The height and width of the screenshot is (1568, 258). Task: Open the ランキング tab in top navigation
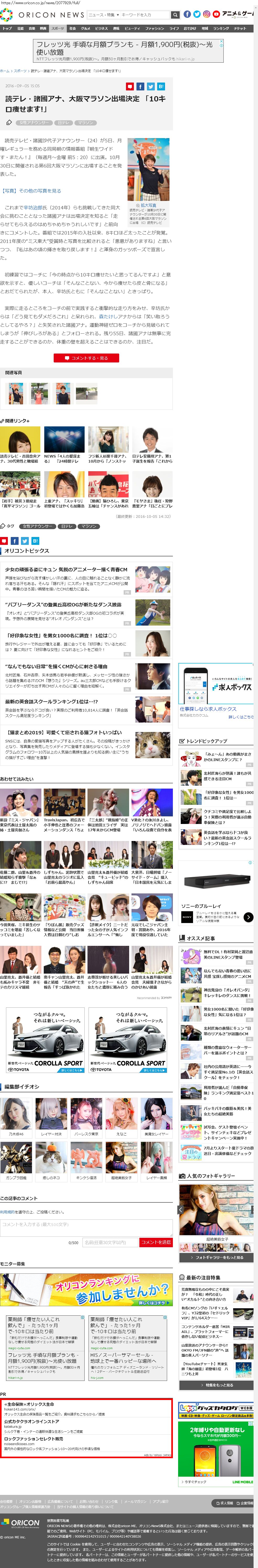tap(221, 28)
